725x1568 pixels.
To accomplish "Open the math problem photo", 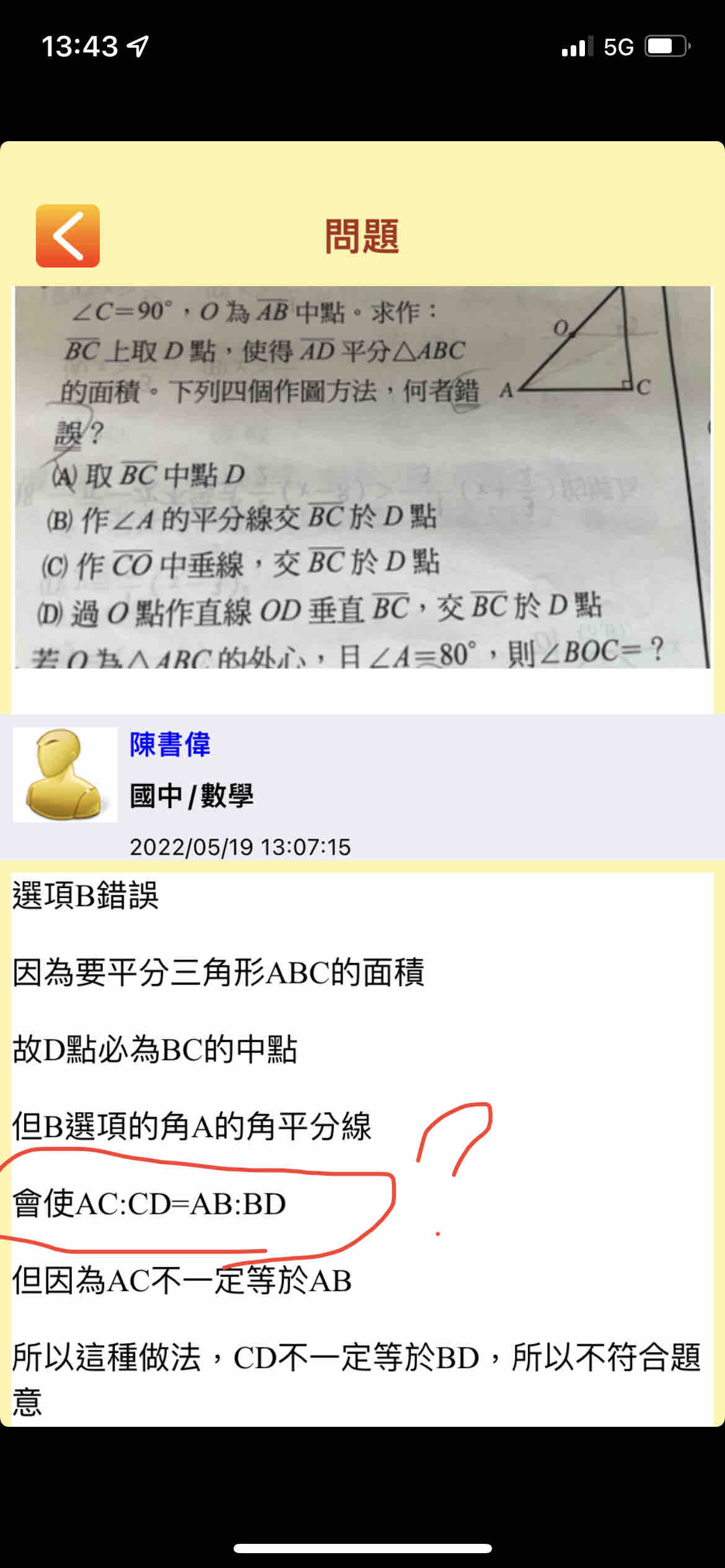I will 362,477.
